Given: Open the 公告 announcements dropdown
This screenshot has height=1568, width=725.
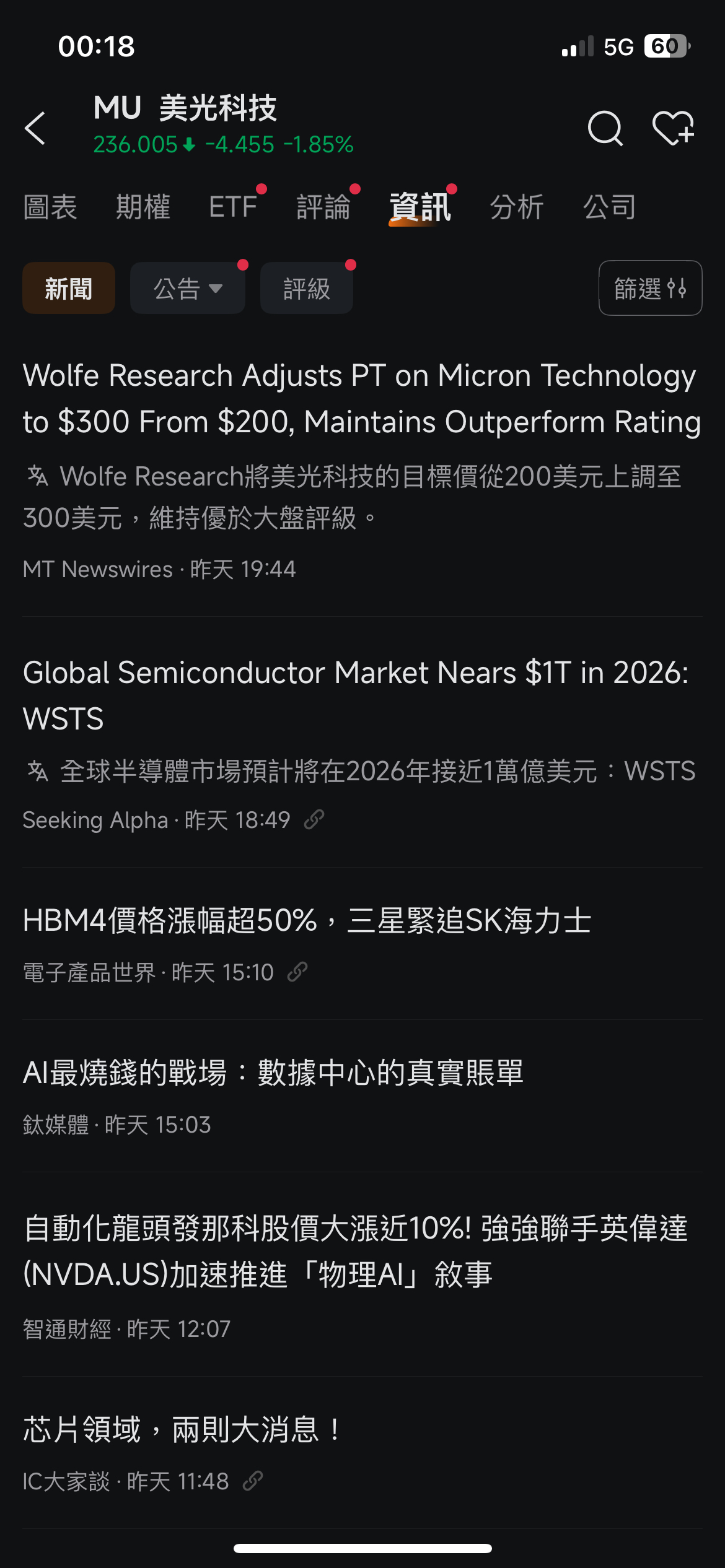Looking at the screenshot, I should (x=187, y=287).
